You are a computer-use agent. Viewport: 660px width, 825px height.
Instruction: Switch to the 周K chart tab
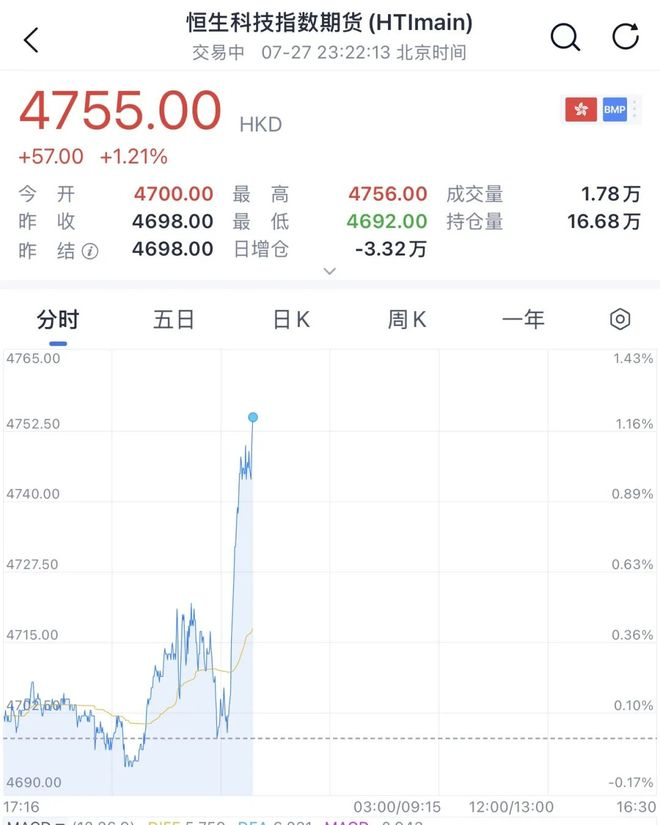(407, 319)
